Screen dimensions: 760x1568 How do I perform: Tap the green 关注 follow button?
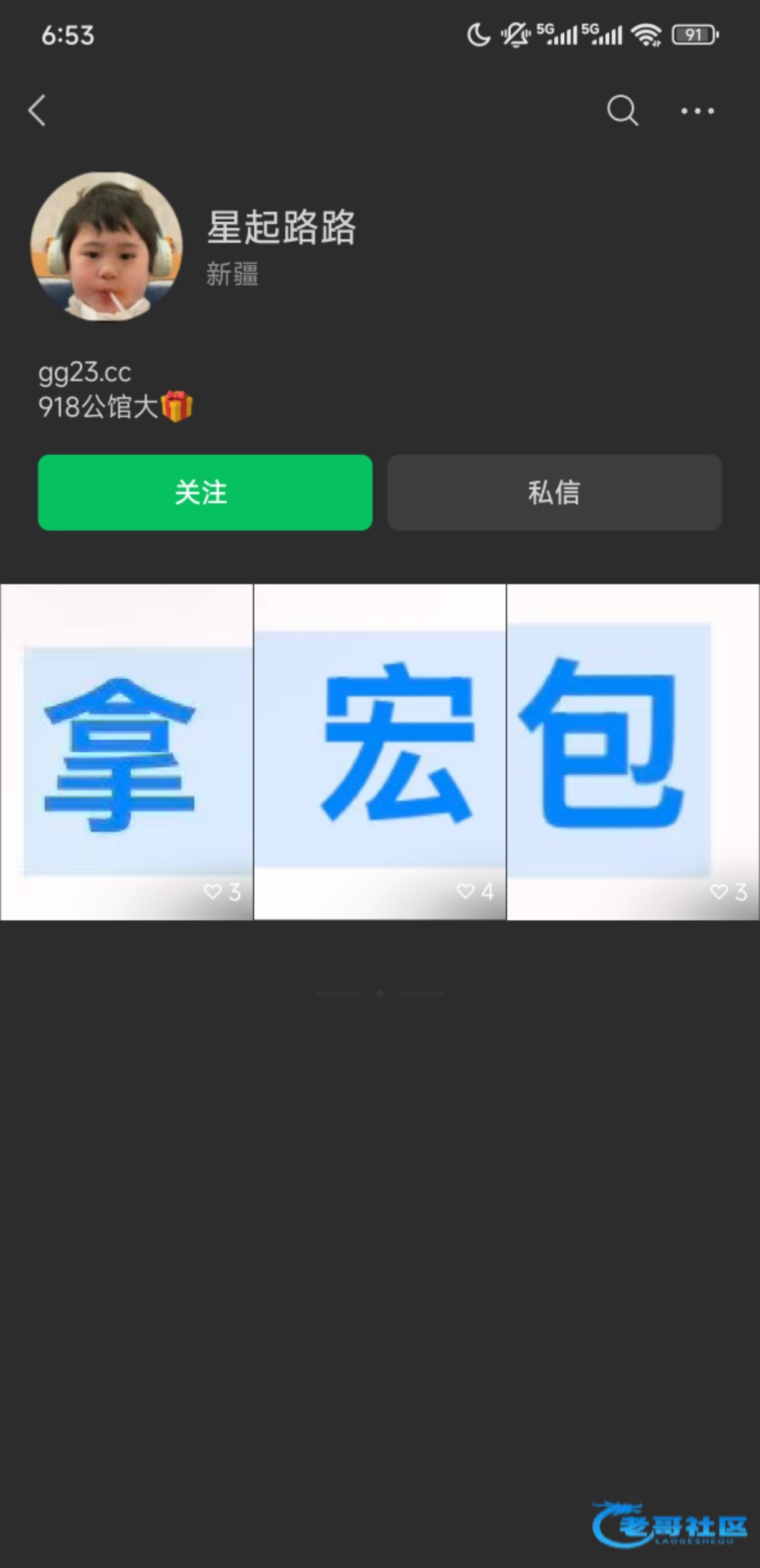click(205, 493)
